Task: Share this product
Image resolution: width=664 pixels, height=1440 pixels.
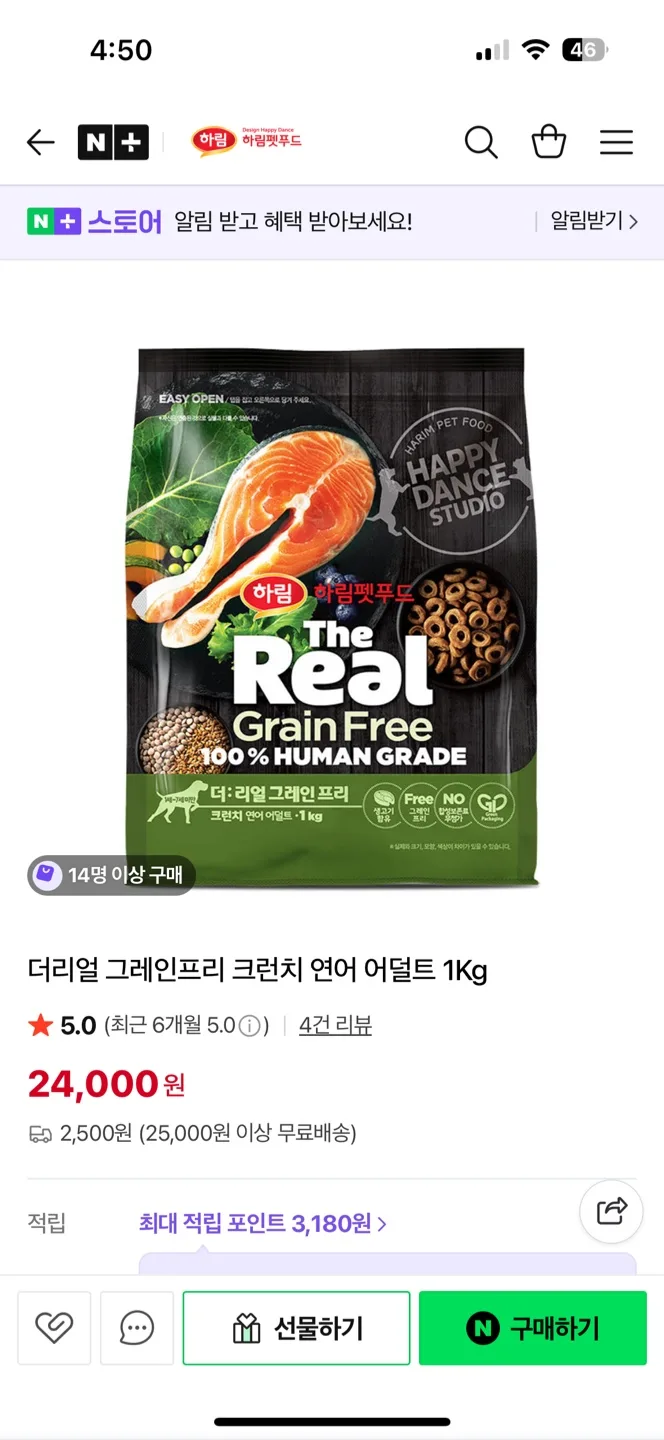Action: [x=611, y=1212]
